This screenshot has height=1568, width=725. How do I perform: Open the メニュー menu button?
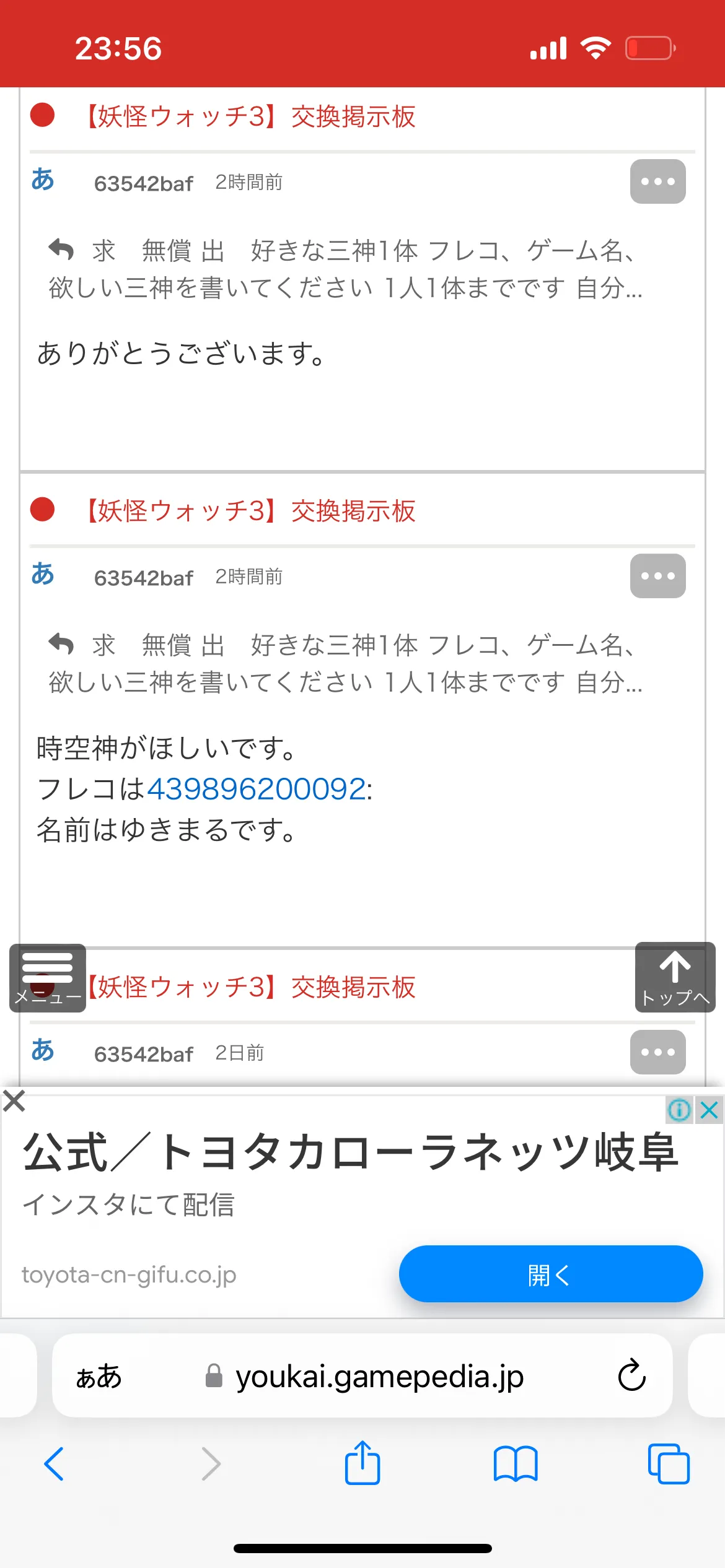click(x=48, y=978)
